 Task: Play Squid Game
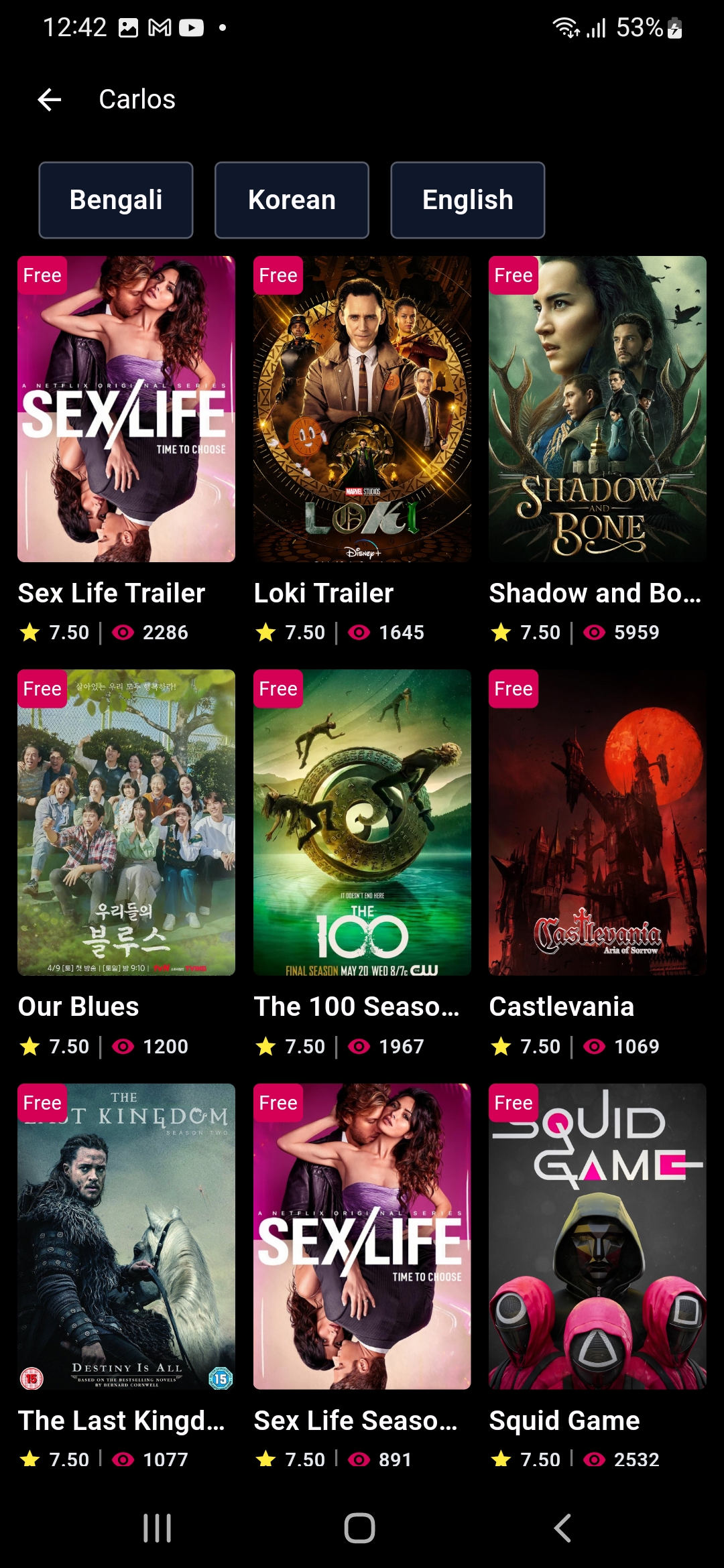coord(597,1236)
